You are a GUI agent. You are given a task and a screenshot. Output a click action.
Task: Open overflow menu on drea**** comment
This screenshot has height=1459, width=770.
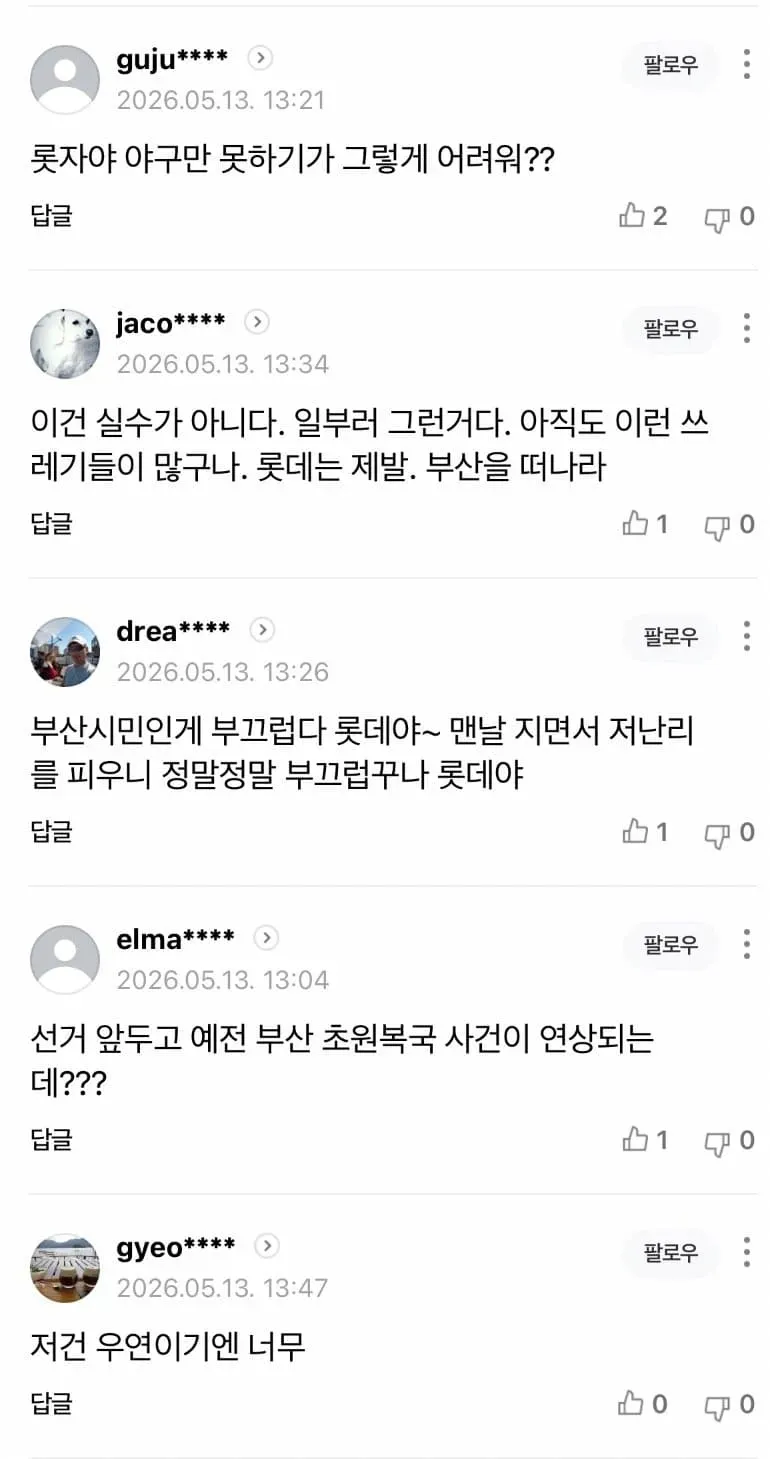point(747,636)
